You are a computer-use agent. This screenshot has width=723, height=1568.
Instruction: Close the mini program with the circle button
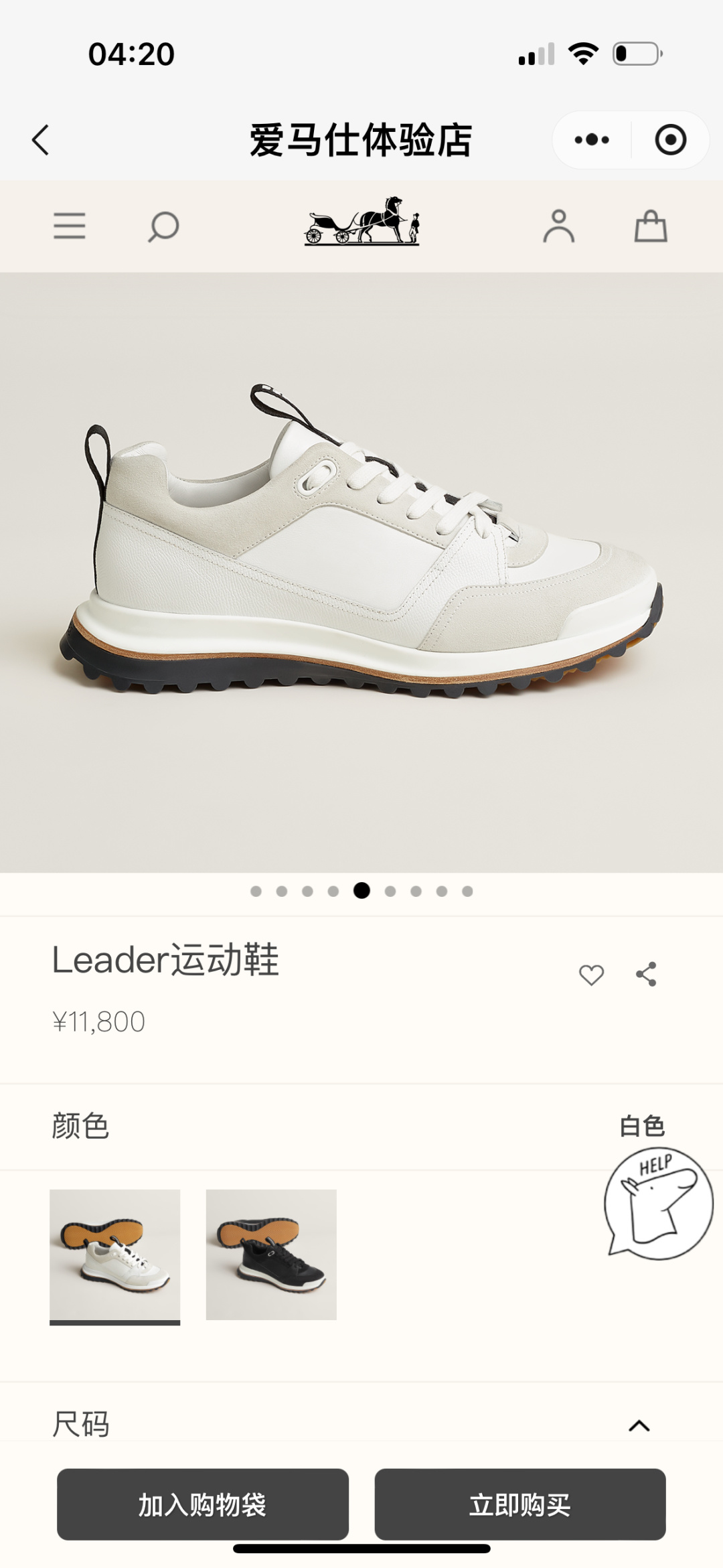670,140
